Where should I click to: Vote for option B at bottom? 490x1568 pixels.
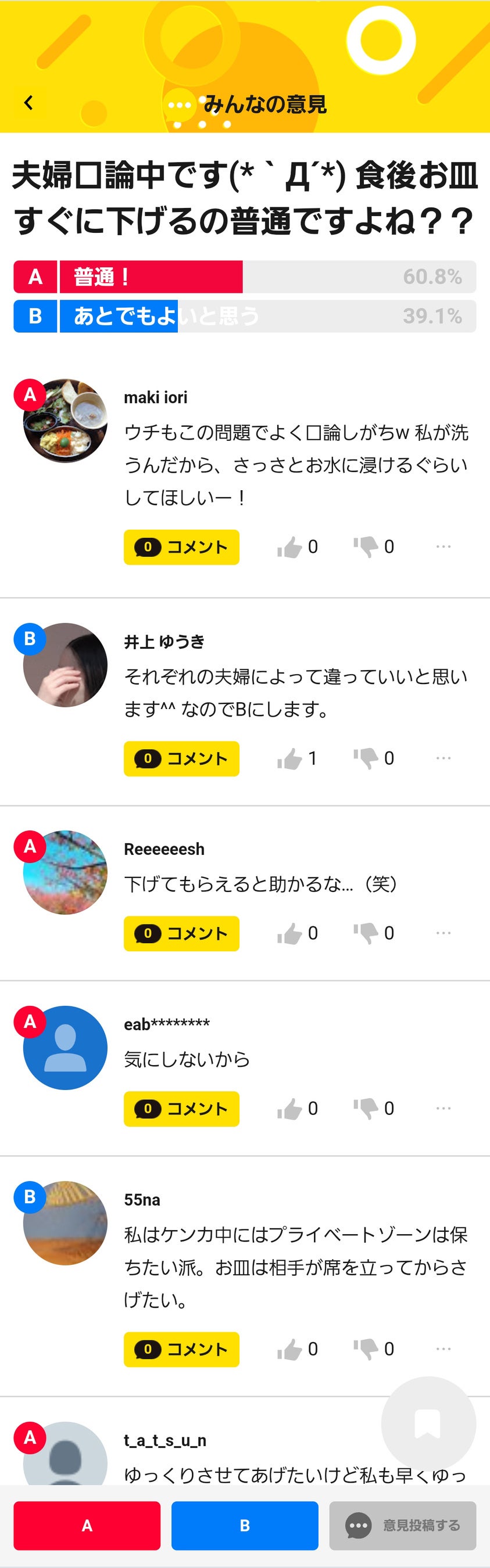pos(244,1525)
